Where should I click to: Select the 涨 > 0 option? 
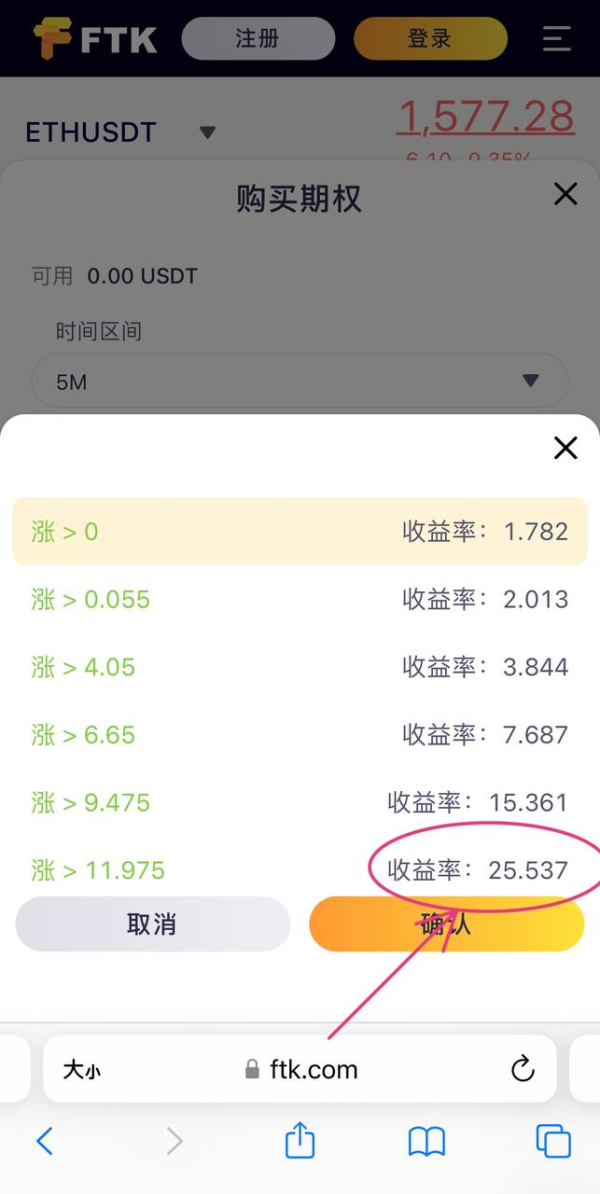pyautogui.click(x=300, y=532)
